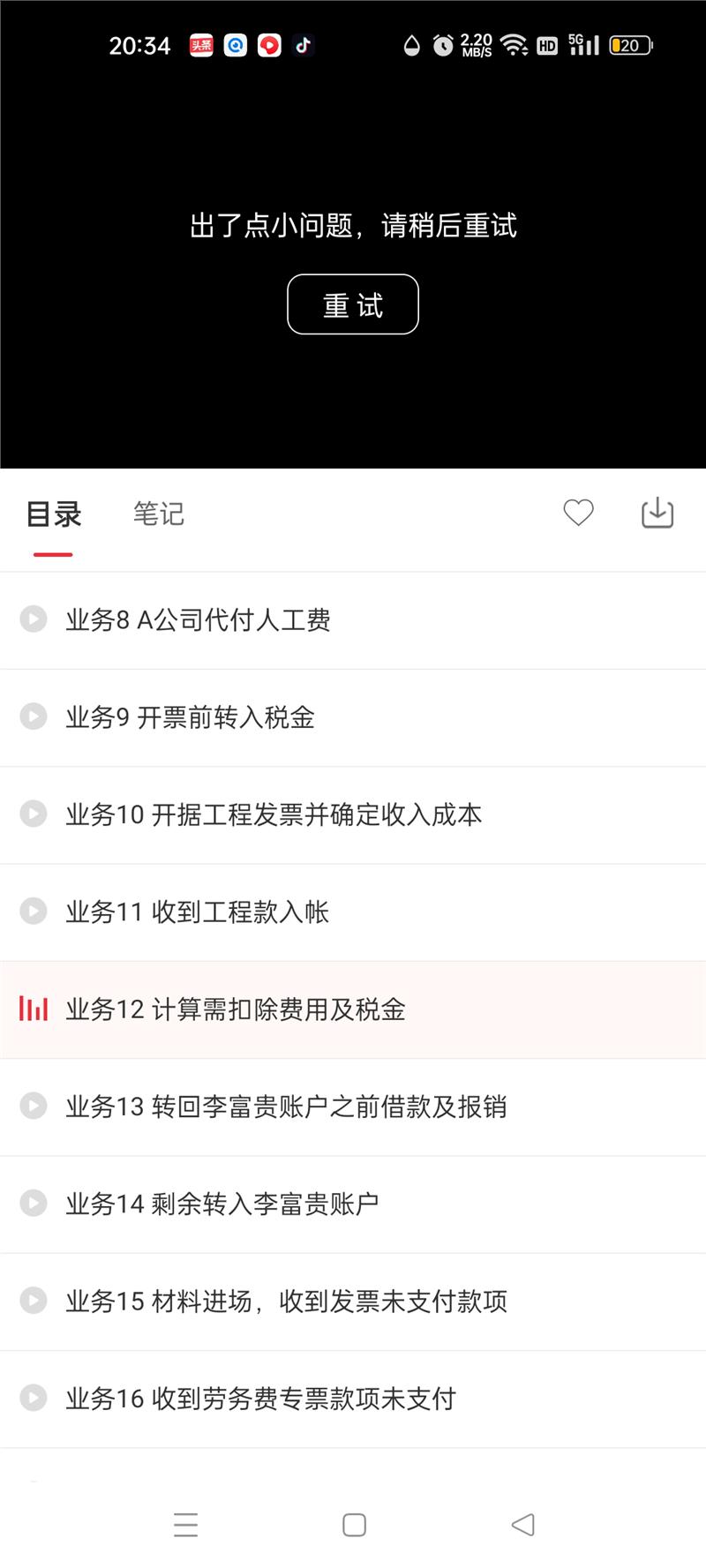This screenshot has height=1568, width=706.
Task: Select current lesson 业务12 计算需扣除费用及税金
Action: [x=235, y=1009]
